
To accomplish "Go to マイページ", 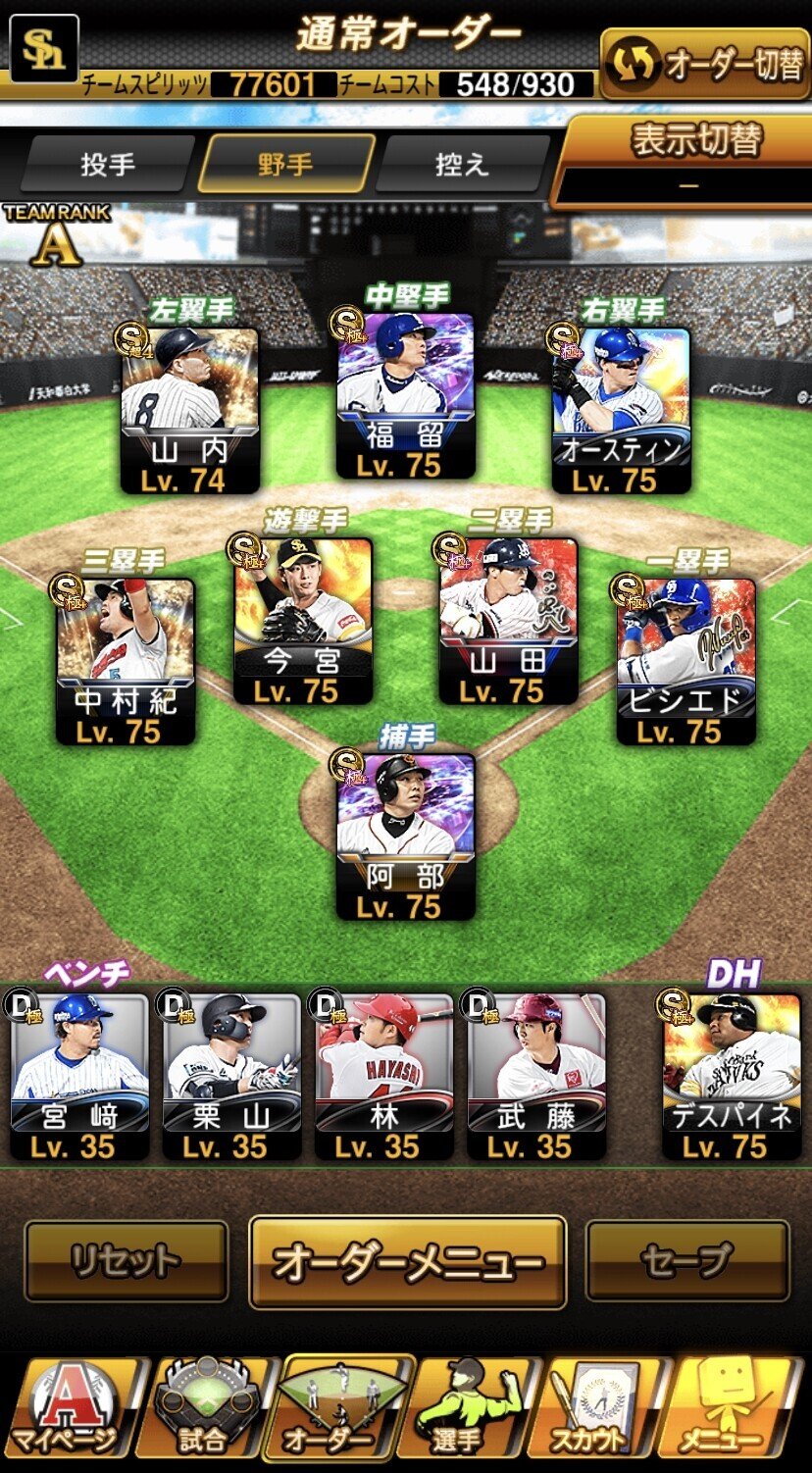I will [67, 1409].
